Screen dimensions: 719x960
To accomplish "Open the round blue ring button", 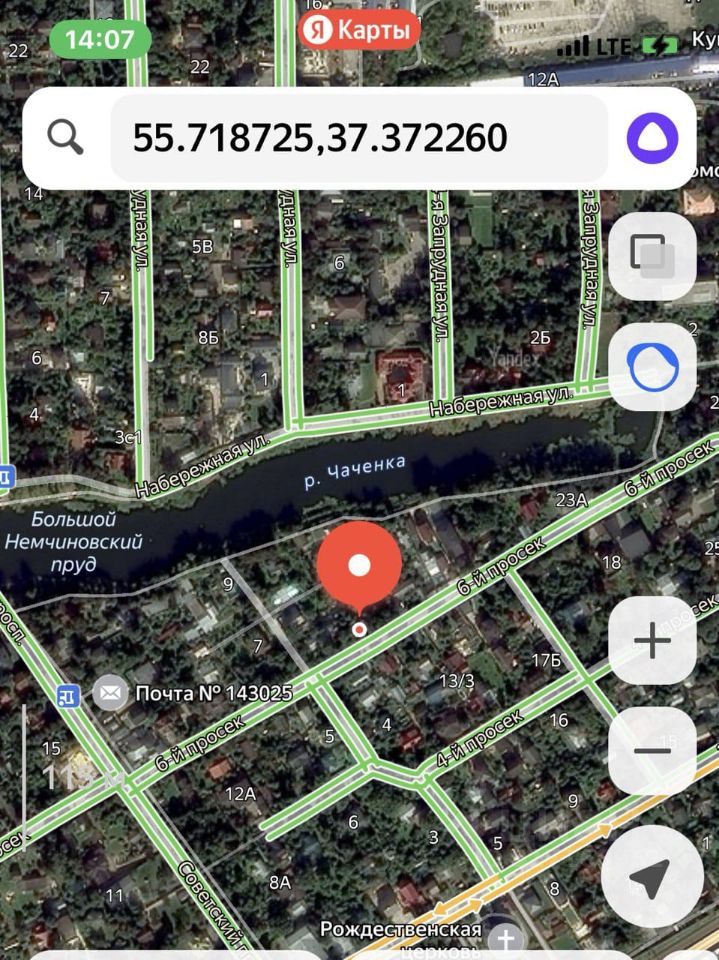I will 652,368.
